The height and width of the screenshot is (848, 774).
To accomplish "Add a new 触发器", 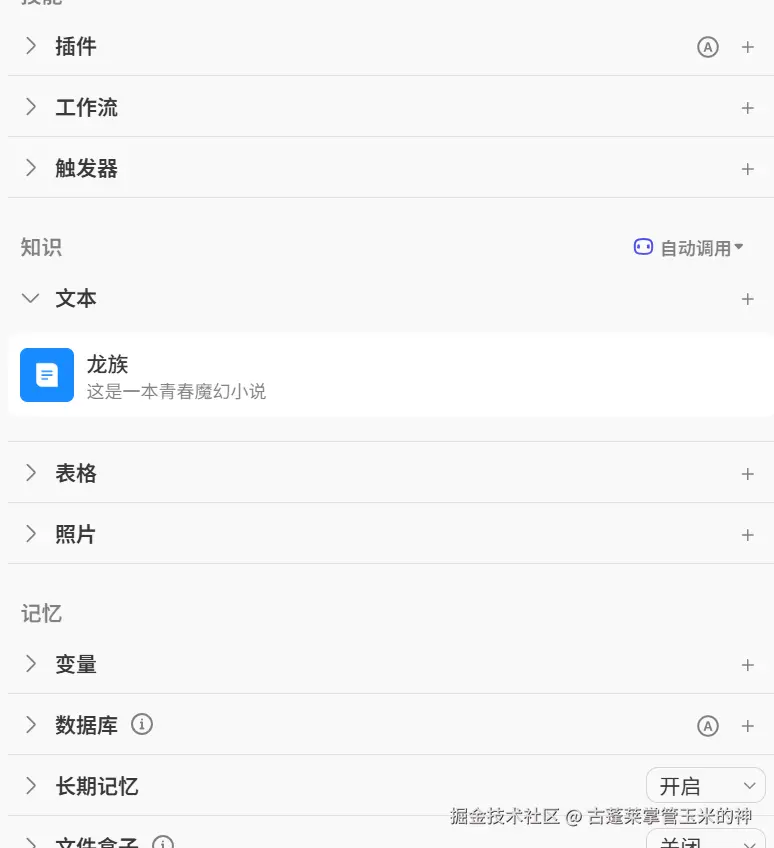I will (x=747, y=169).
